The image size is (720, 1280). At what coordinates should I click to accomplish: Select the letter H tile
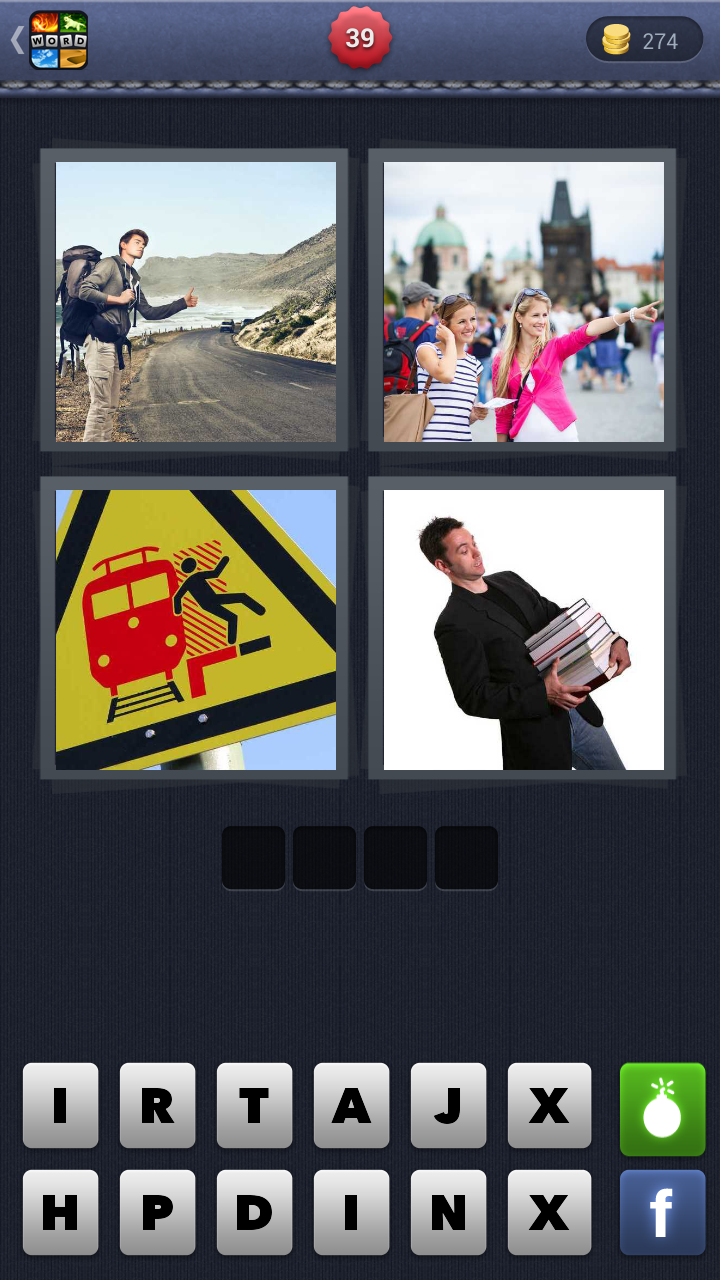pos(60,1212)
